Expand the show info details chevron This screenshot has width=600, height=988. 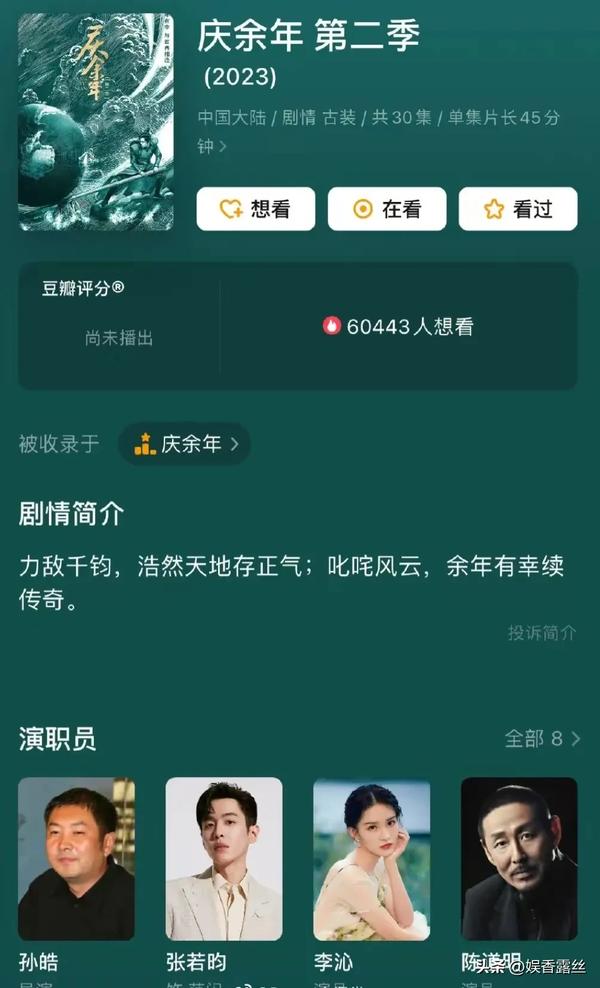[223, 147]
